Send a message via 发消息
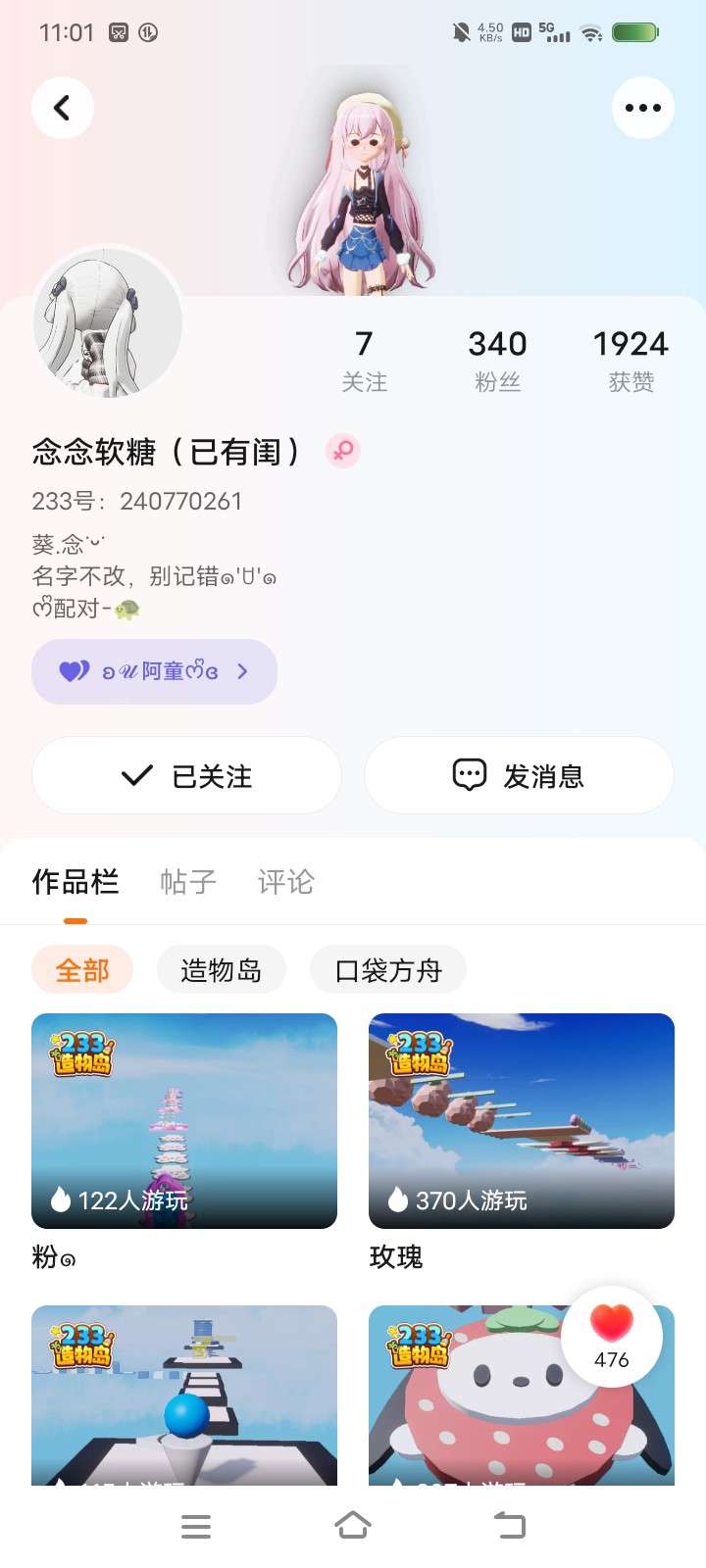The height and width of the screenshot is (1568, 706). click(x=519, y=775)
